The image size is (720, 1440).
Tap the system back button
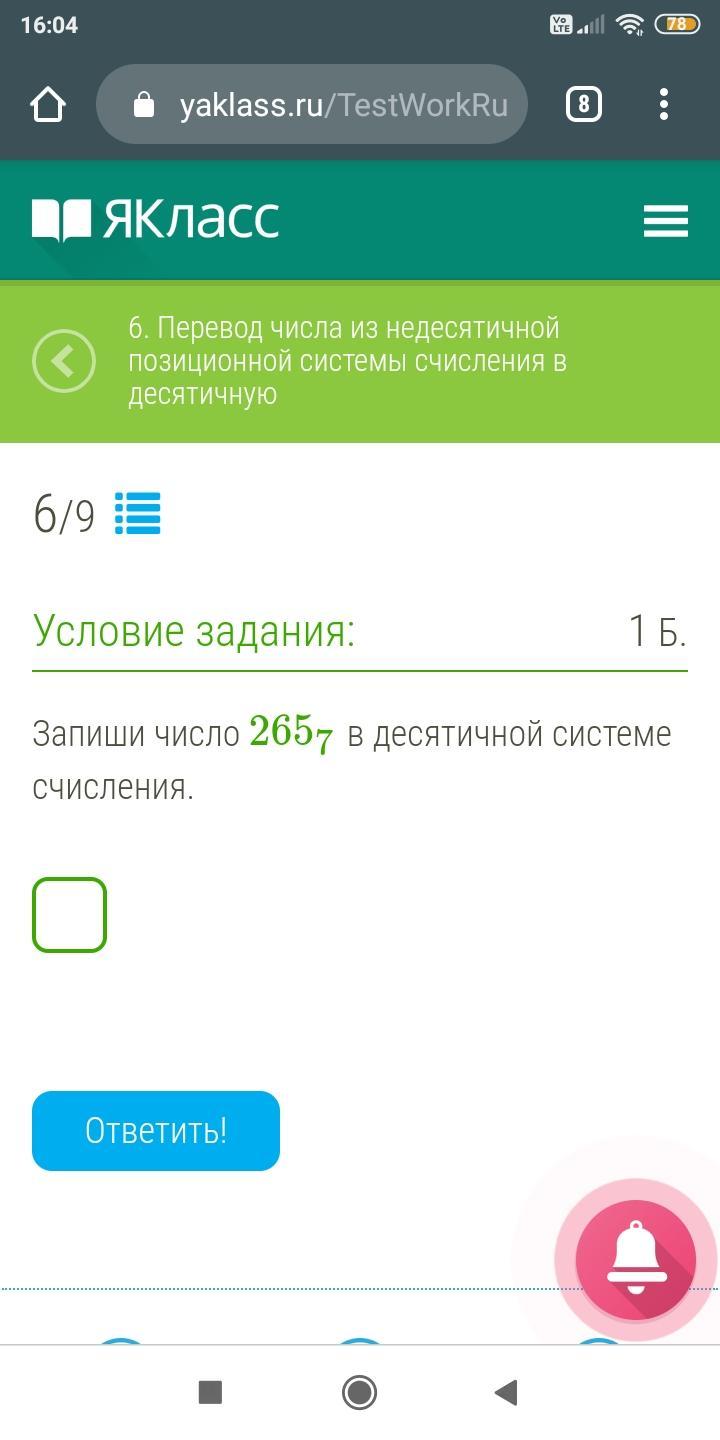pyautogui.click(x=507, y=1392)
